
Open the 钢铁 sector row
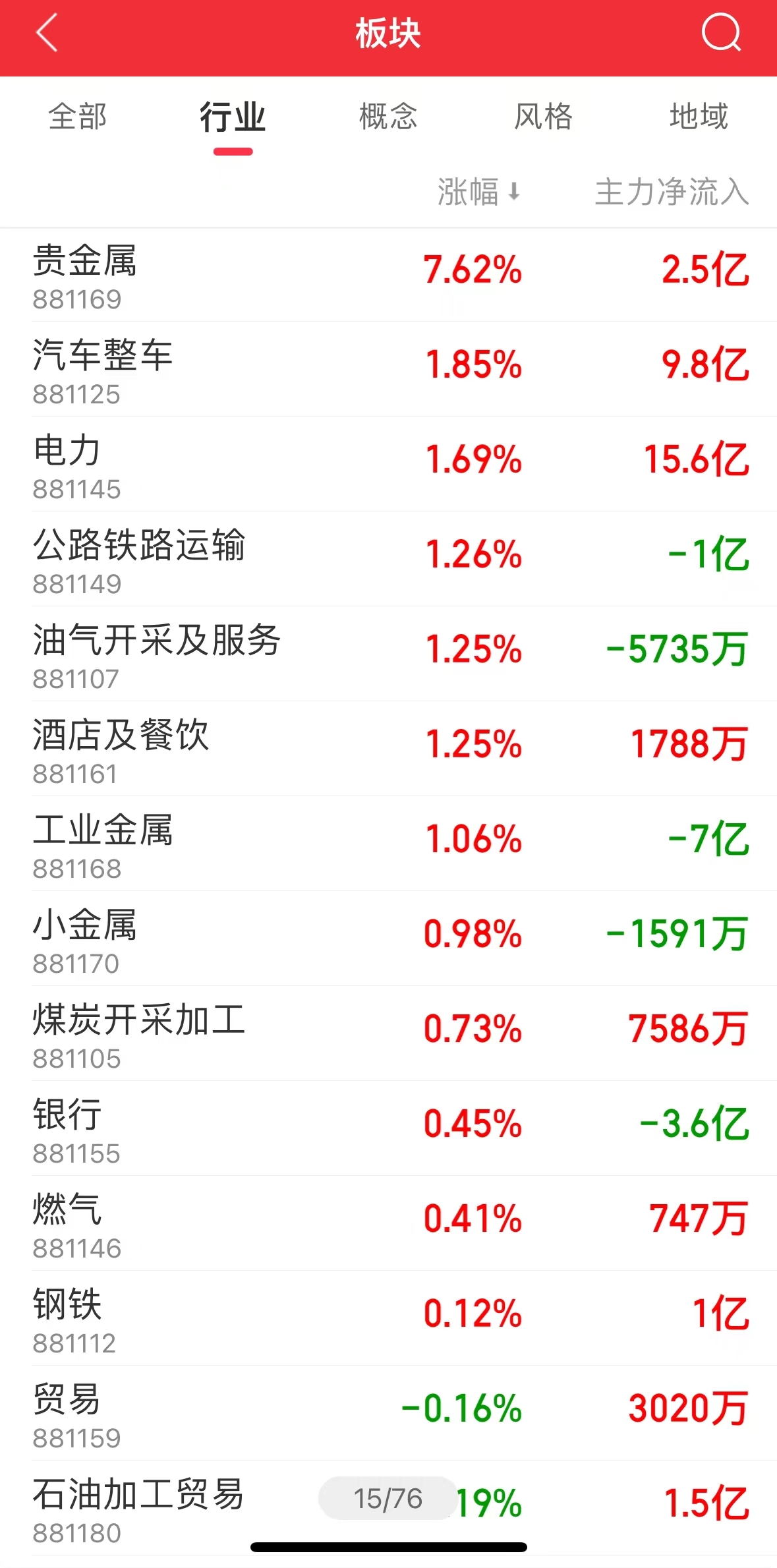coord(388,1318)
